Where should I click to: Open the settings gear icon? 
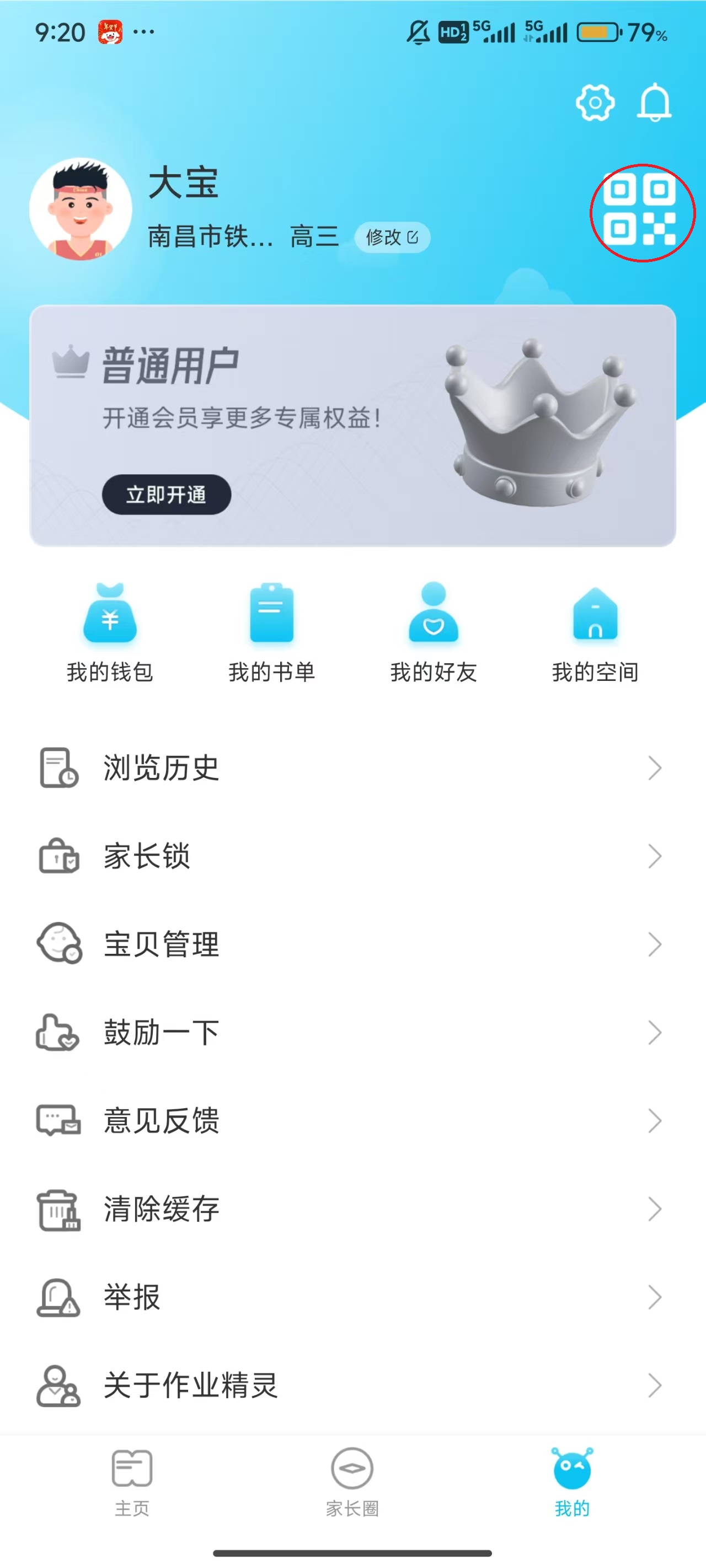[x=595, y=104]
